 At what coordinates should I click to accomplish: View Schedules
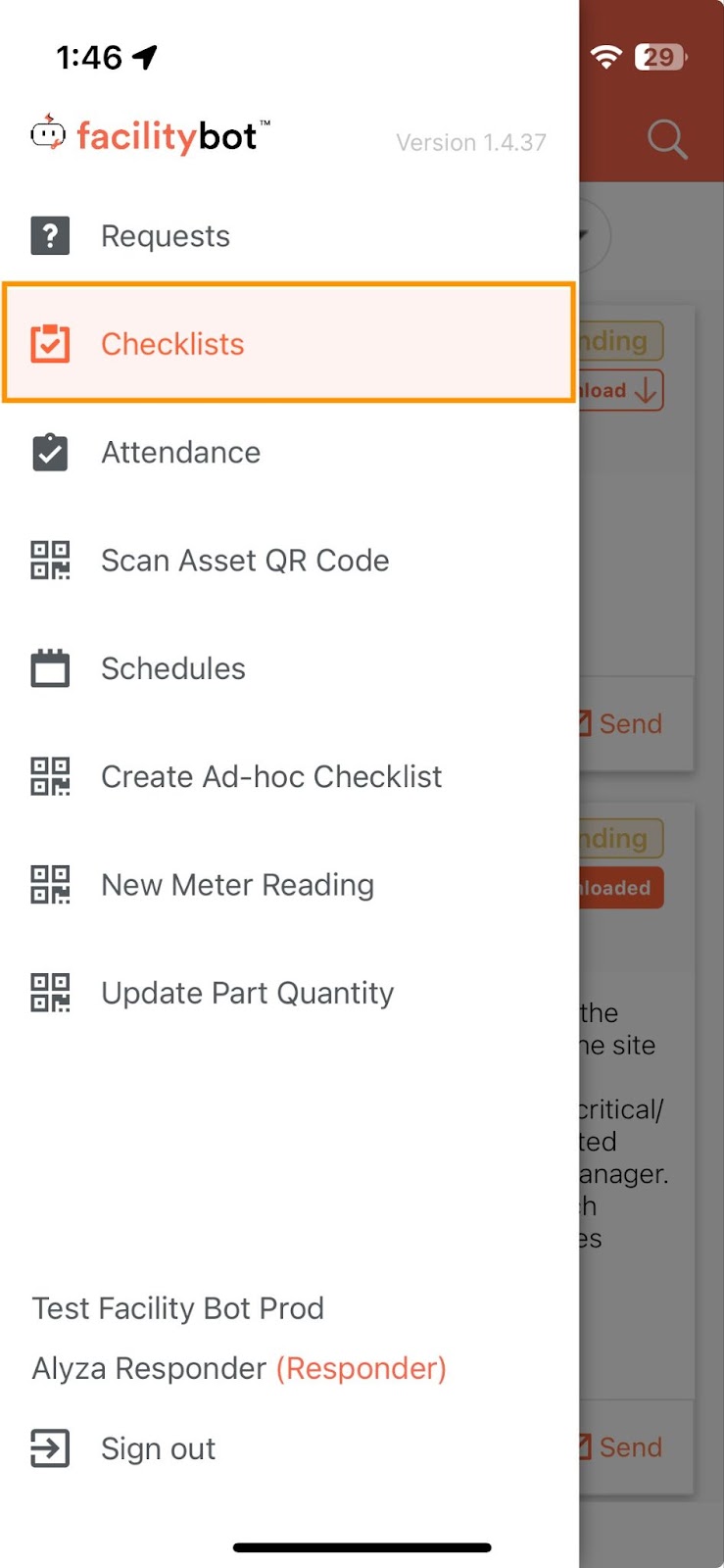pos(289,668)
